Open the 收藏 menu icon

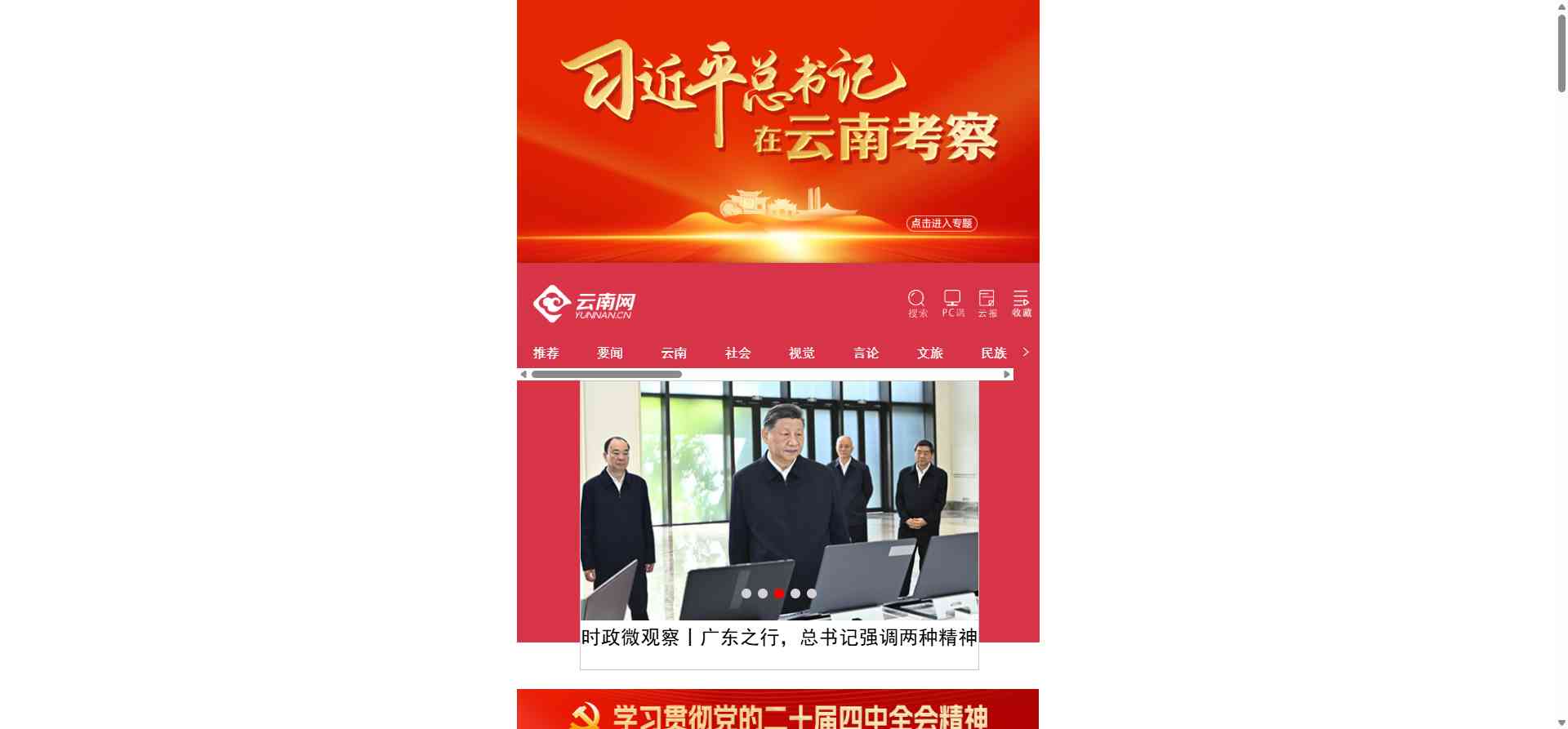click(1022, 303)
